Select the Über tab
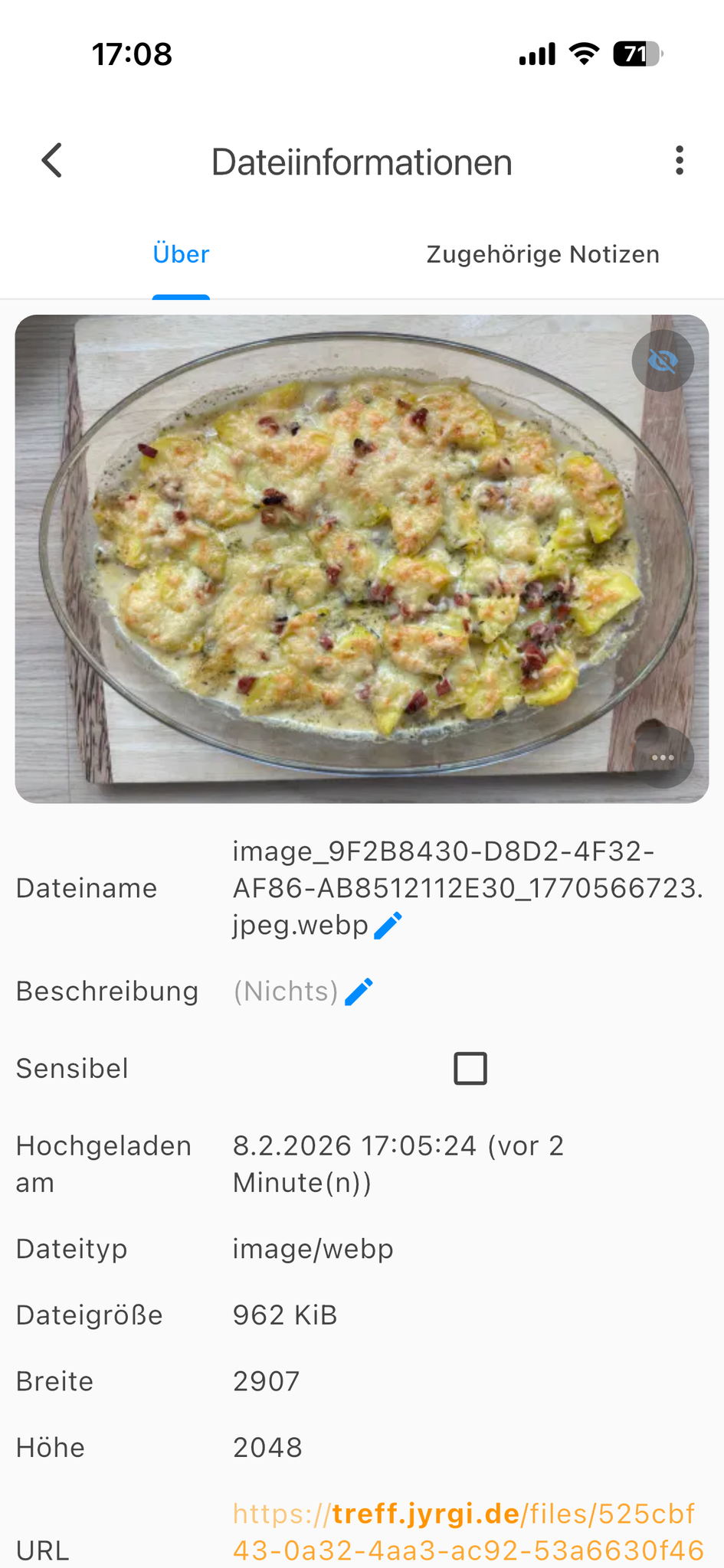The image size is (724, 1568). (x=181, y=254)
